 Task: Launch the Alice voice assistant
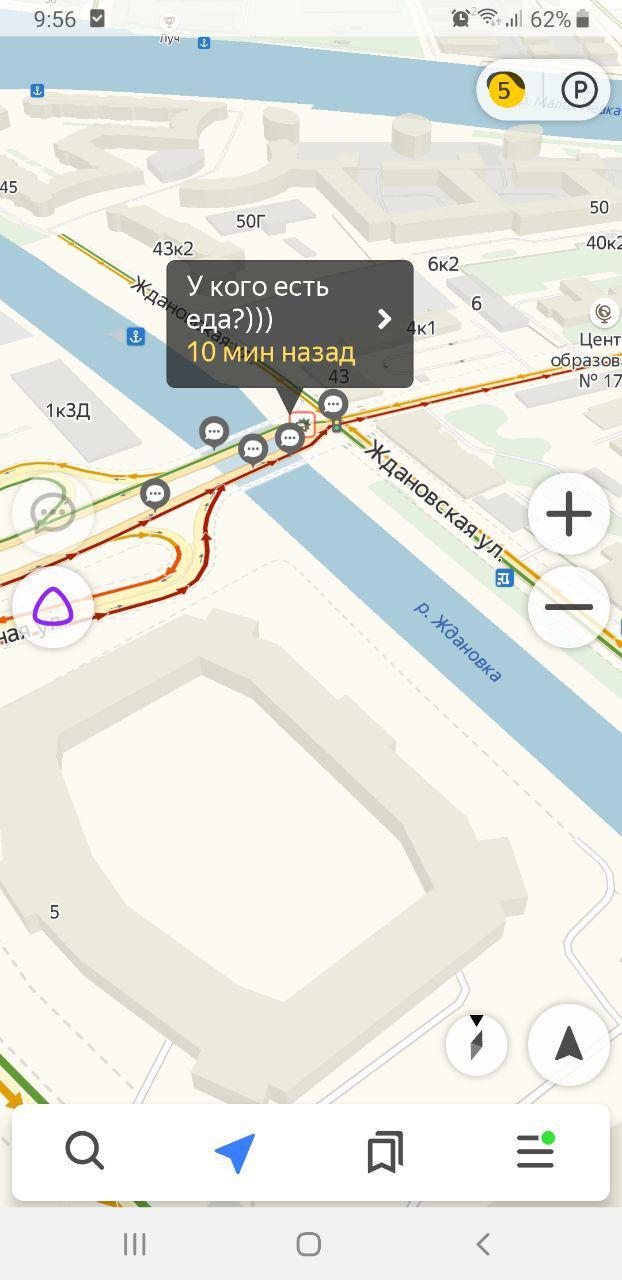click(52, 606)
